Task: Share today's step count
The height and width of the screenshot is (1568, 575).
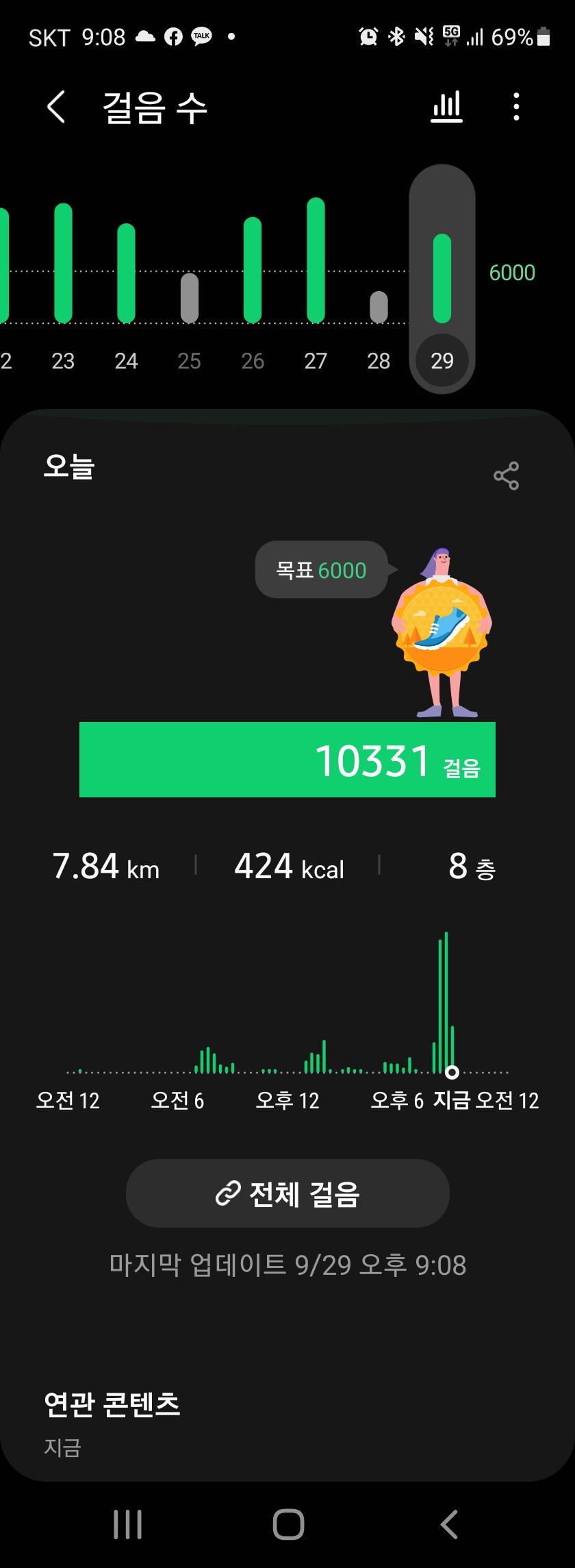Action: (x=506, y=476)
